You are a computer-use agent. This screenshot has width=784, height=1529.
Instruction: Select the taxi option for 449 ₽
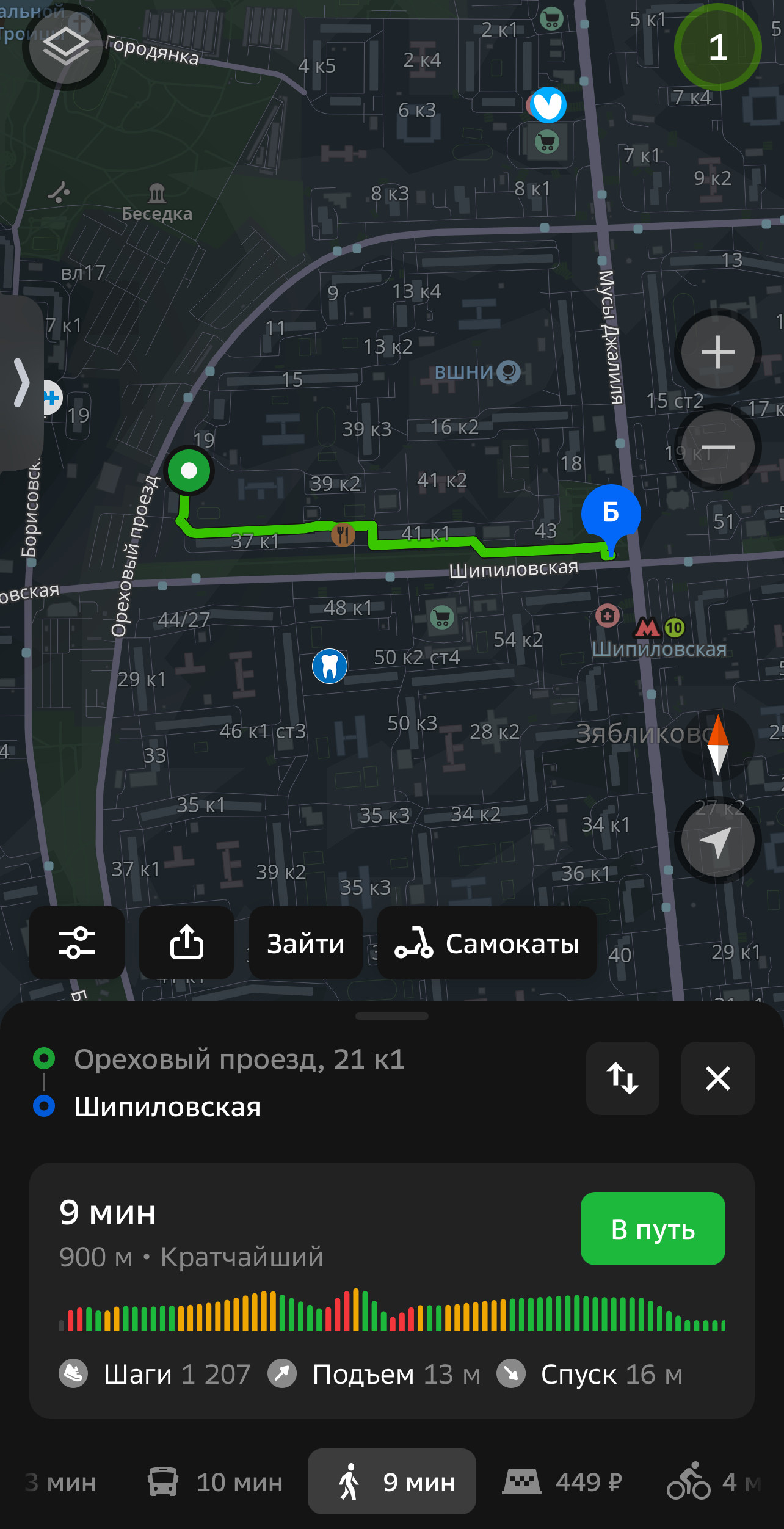click(562, 1482)
